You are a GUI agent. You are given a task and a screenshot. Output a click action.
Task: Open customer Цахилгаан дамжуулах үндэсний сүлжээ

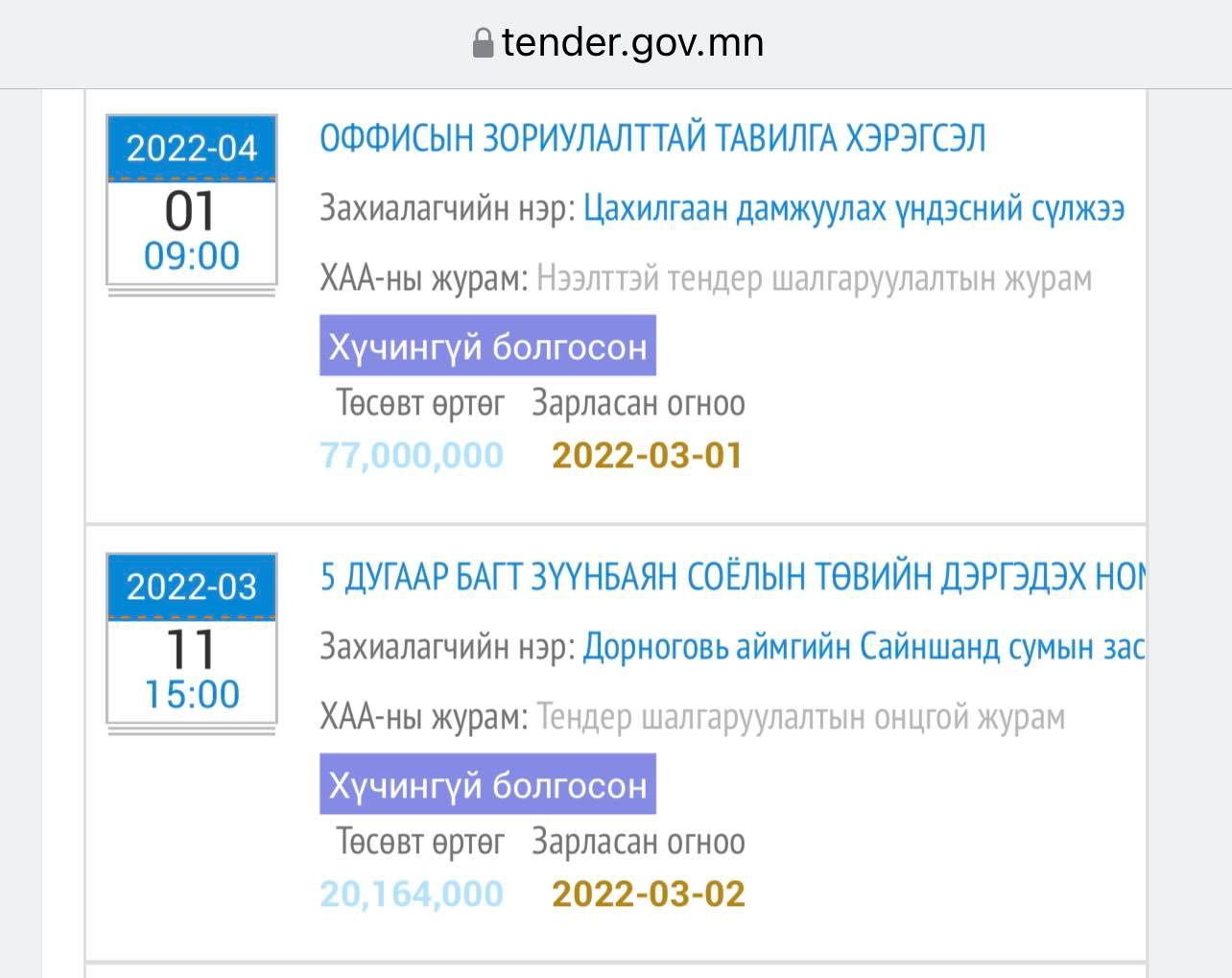point(854,208)
